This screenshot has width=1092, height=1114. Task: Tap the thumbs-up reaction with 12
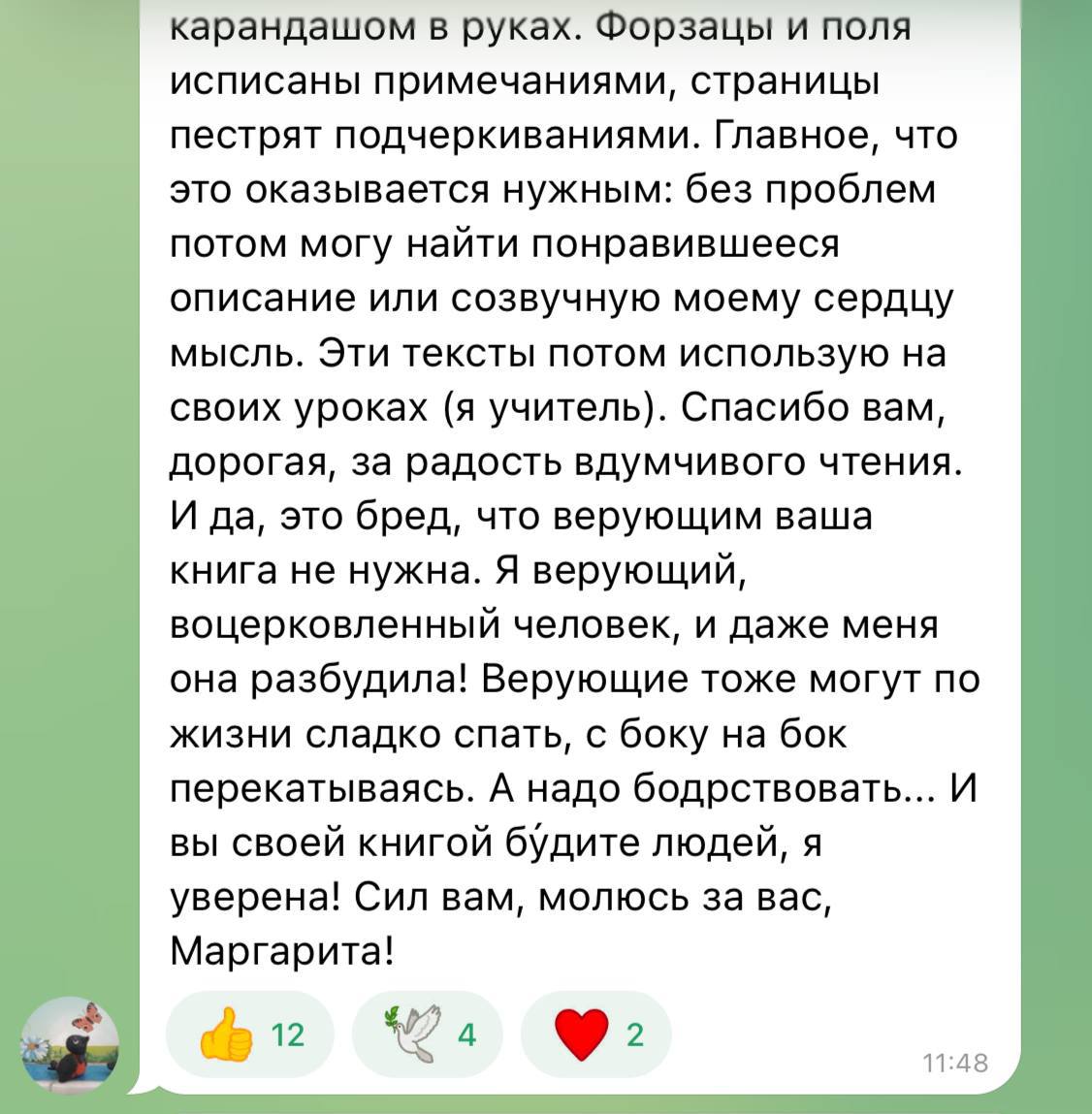click(x=249, y=1034)
